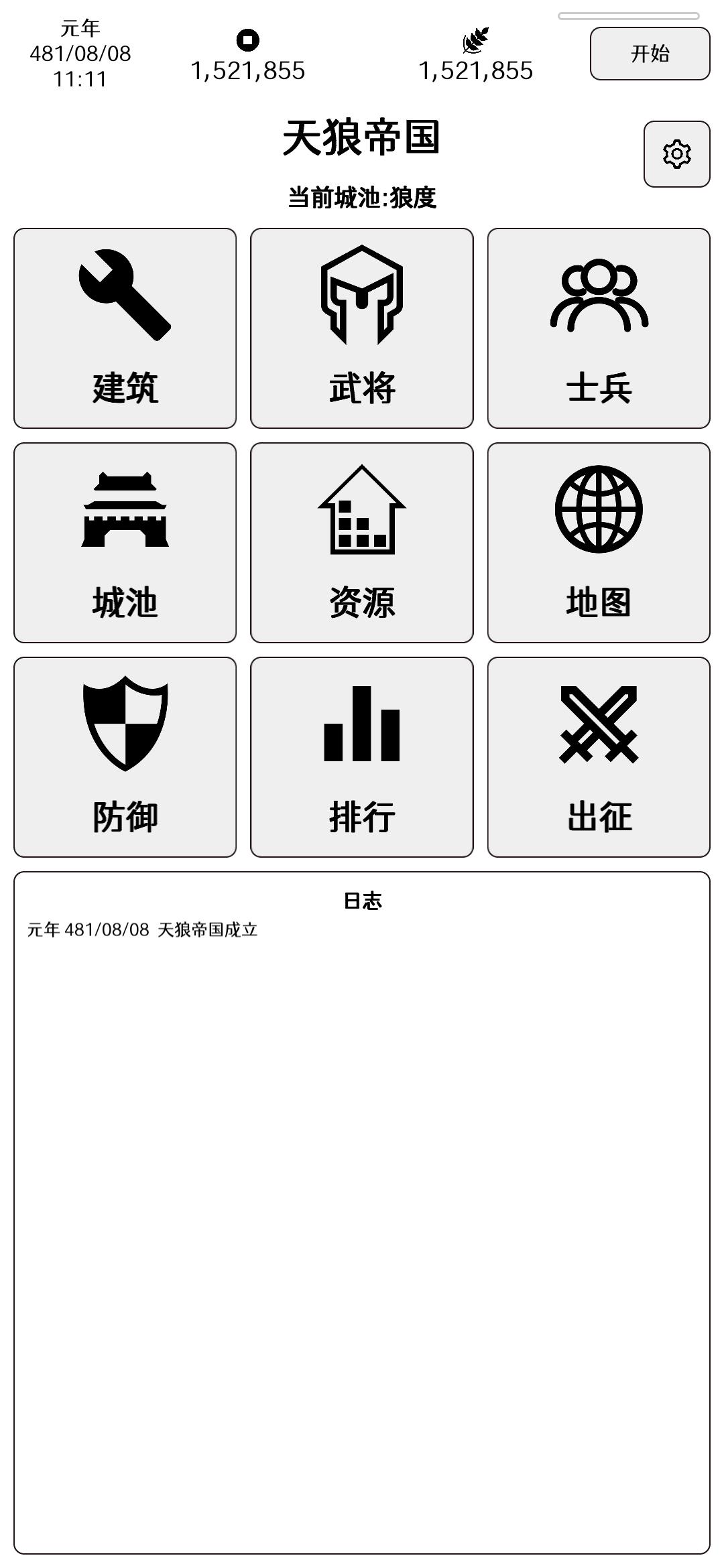
Task: Open the settings gear
Action: click(x=676, y=154)
